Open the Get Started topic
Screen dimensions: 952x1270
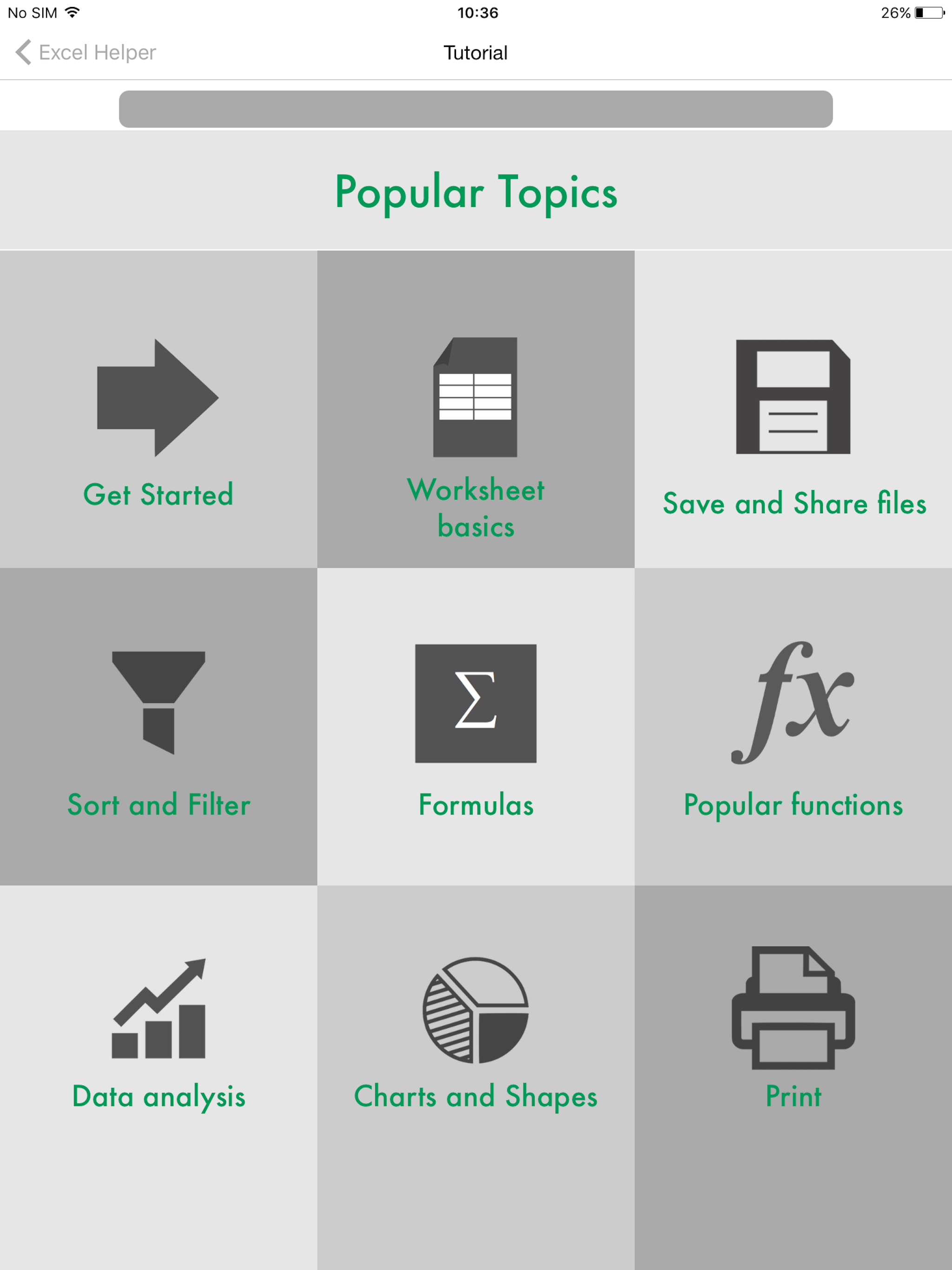[159, 494]
